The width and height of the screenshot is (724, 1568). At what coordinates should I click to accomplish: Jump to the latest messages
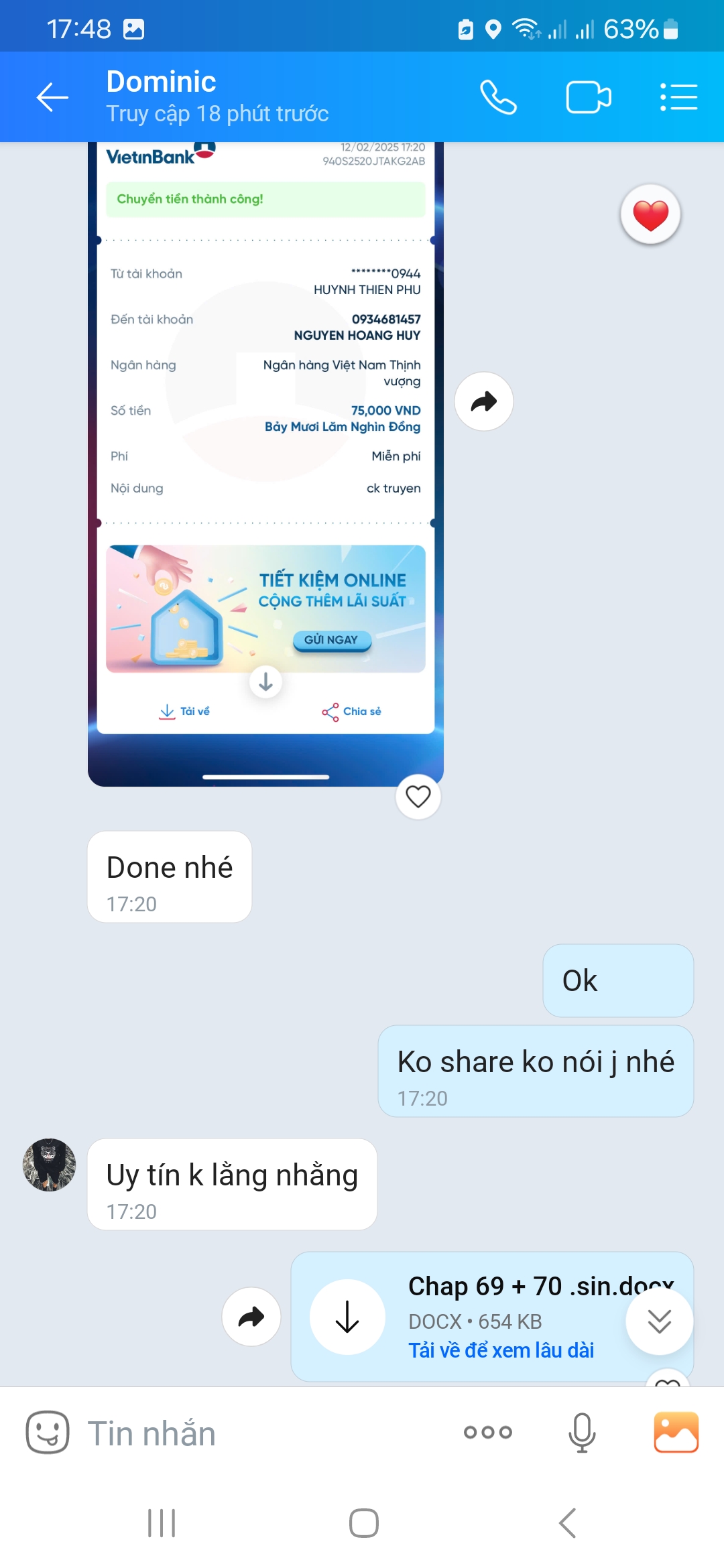click(x=659, y=1321)
